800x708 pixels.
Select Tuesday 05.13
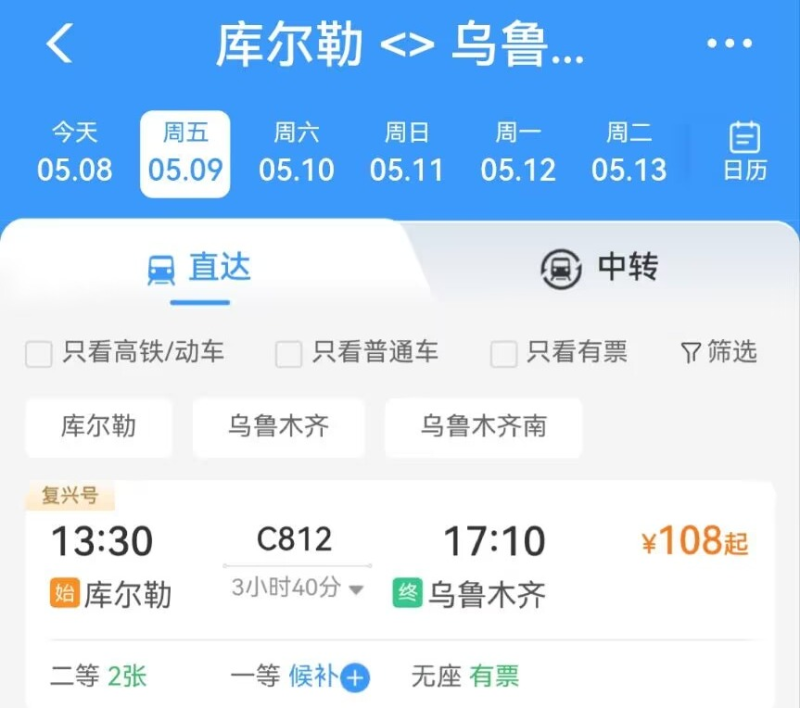pos(629,152)
